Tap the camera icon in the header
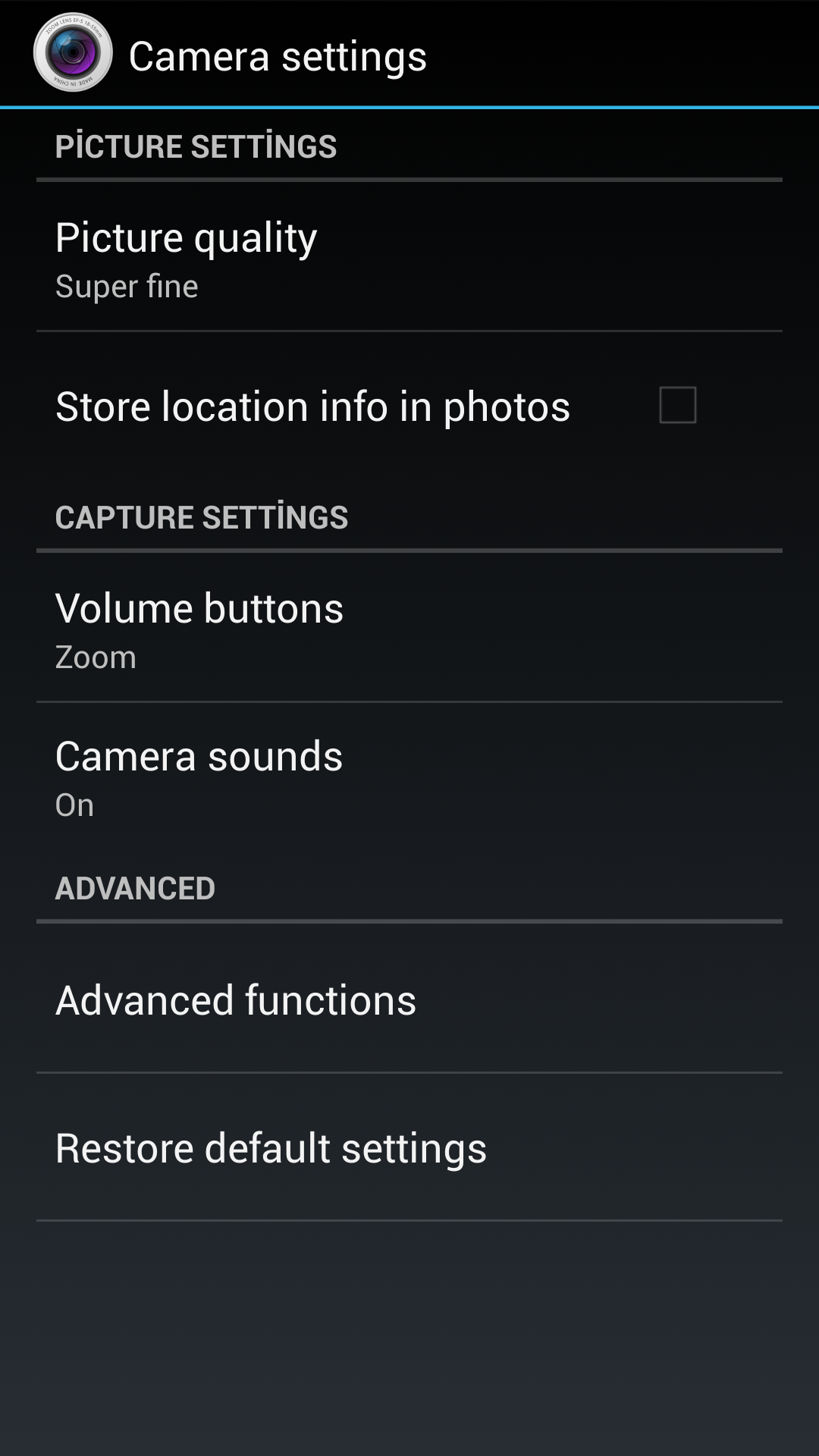Screen dimensions: 819x1456 click(73, 53)
